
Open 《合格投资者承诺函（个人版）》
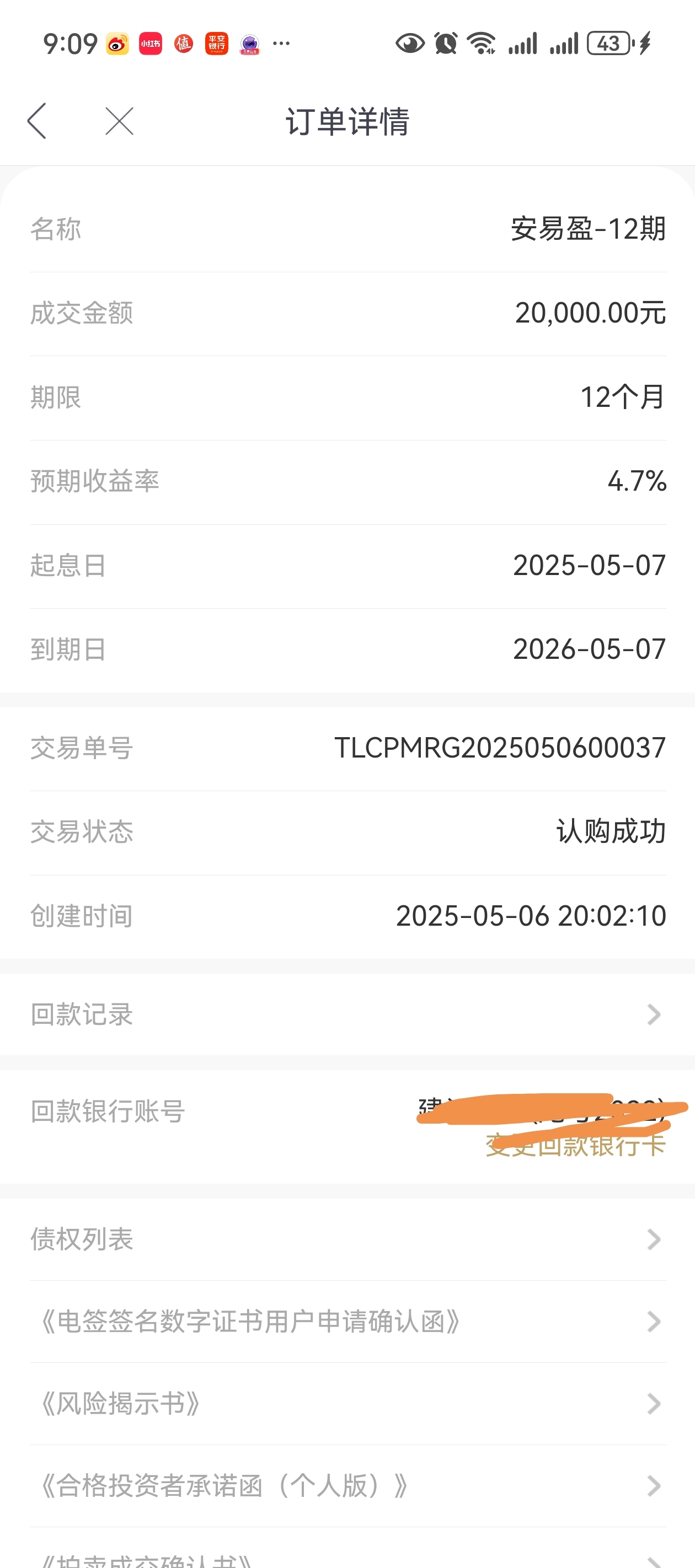click(347, 1486)
